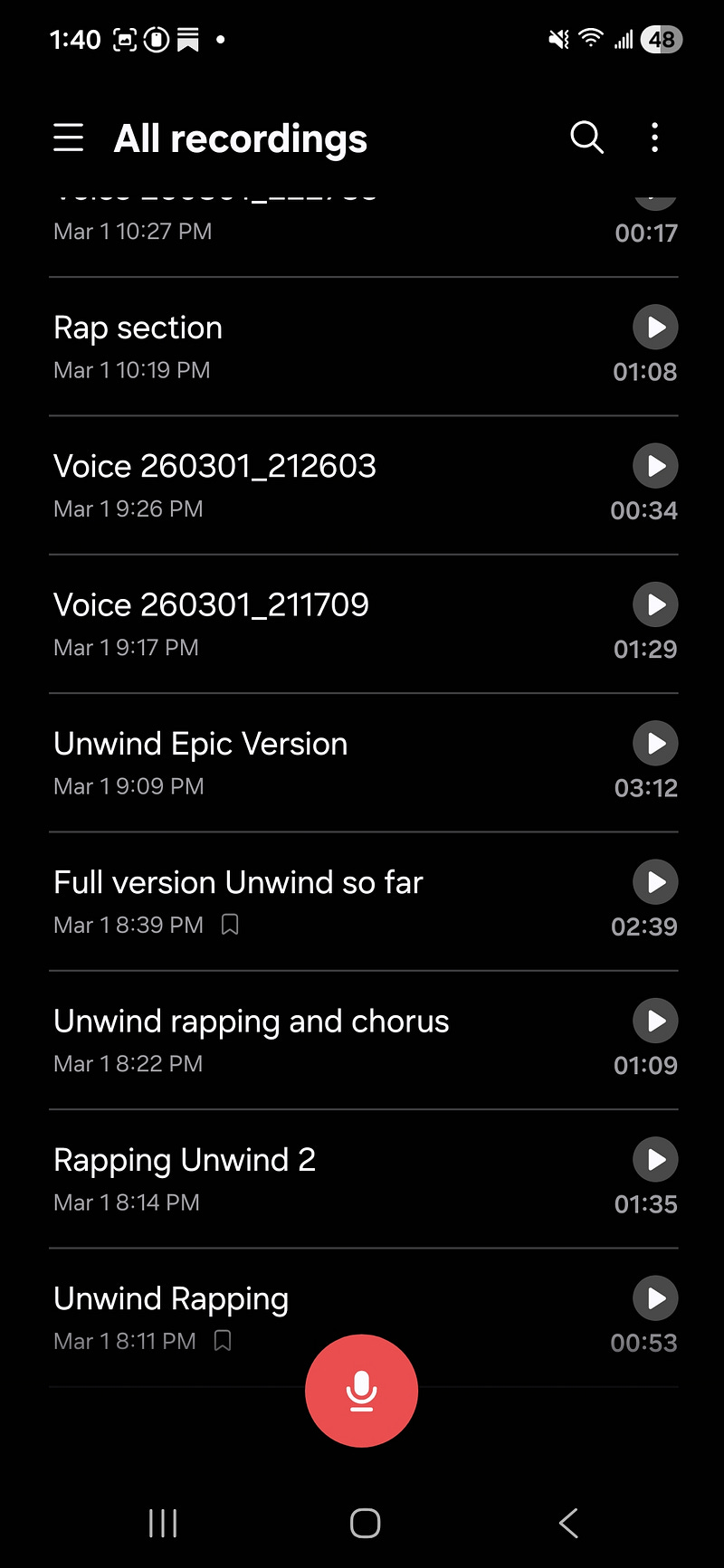Go back with the system back button
The image size is (724, 1568).
(567, 1524)
